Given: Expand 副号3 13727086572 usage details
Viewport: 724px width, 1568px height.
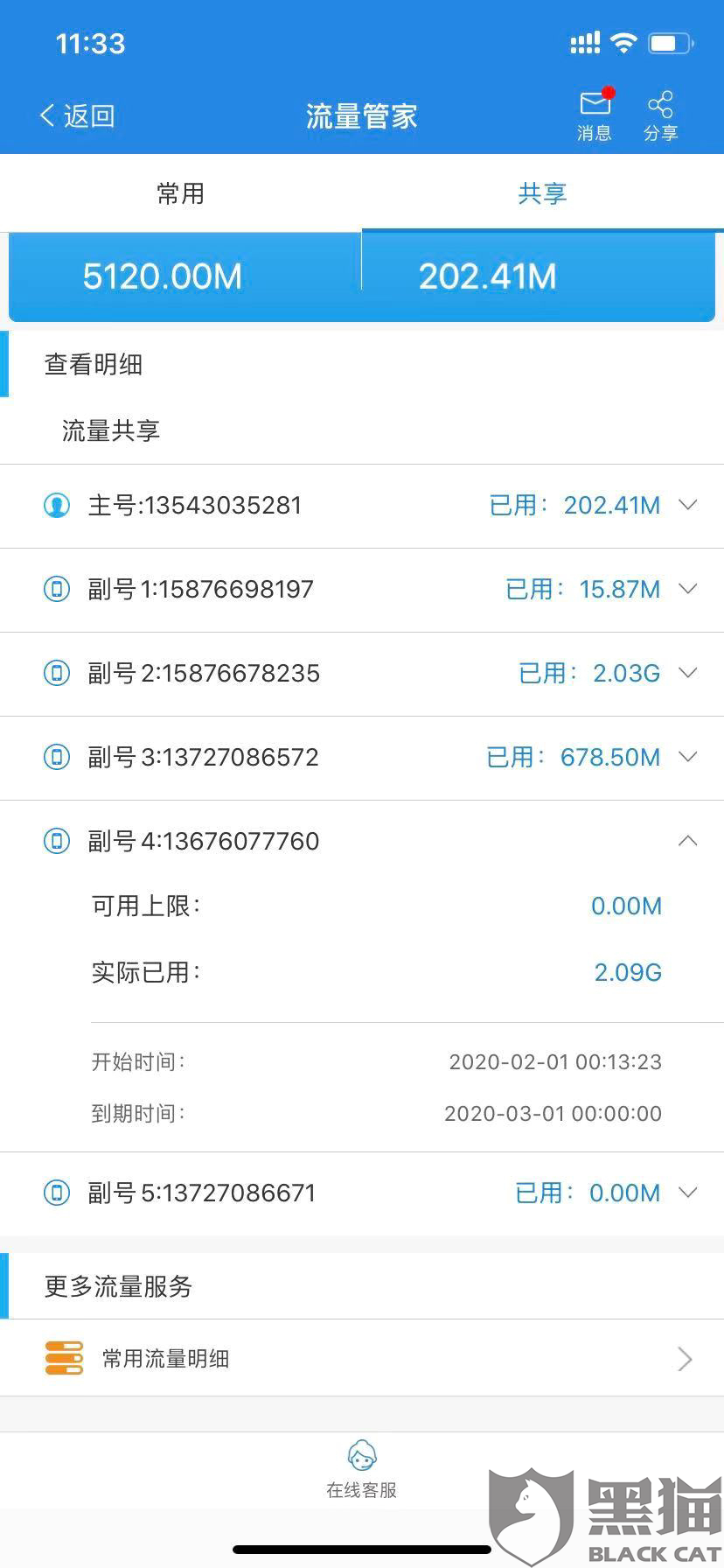Looking at the screenshot, I should click(687, 758).
